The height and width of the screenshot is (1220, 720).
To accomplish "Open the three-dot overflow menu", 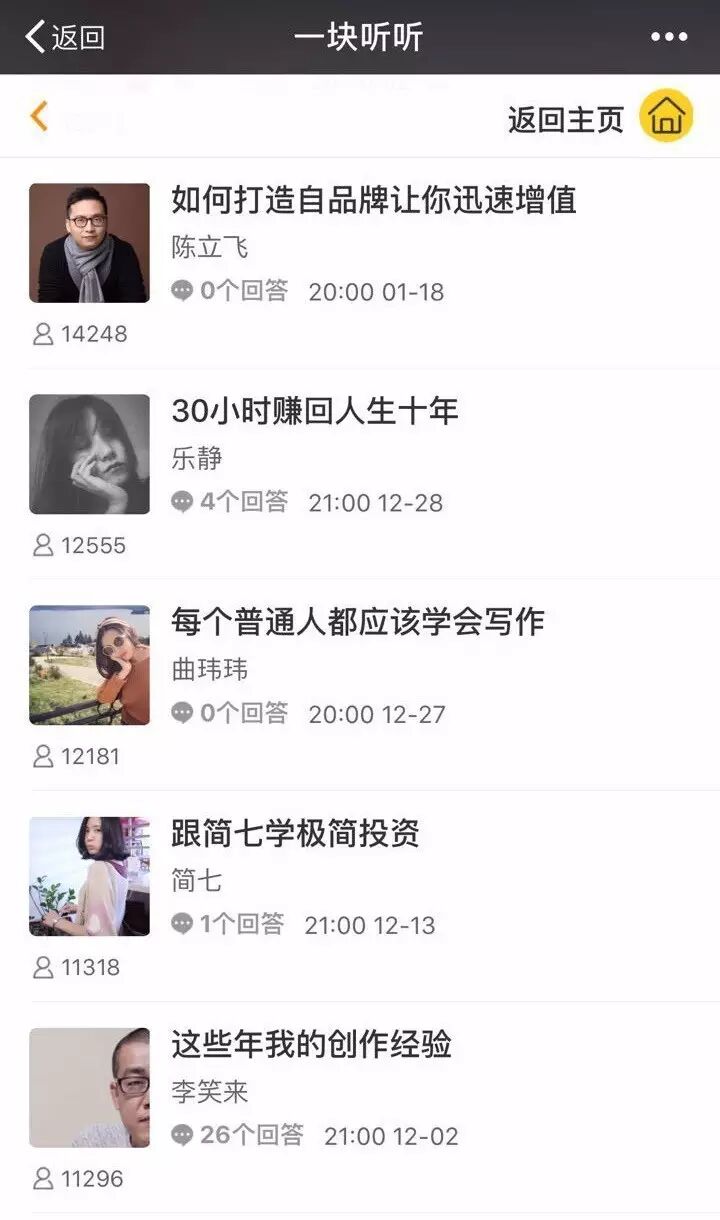I will click(668, 38).
